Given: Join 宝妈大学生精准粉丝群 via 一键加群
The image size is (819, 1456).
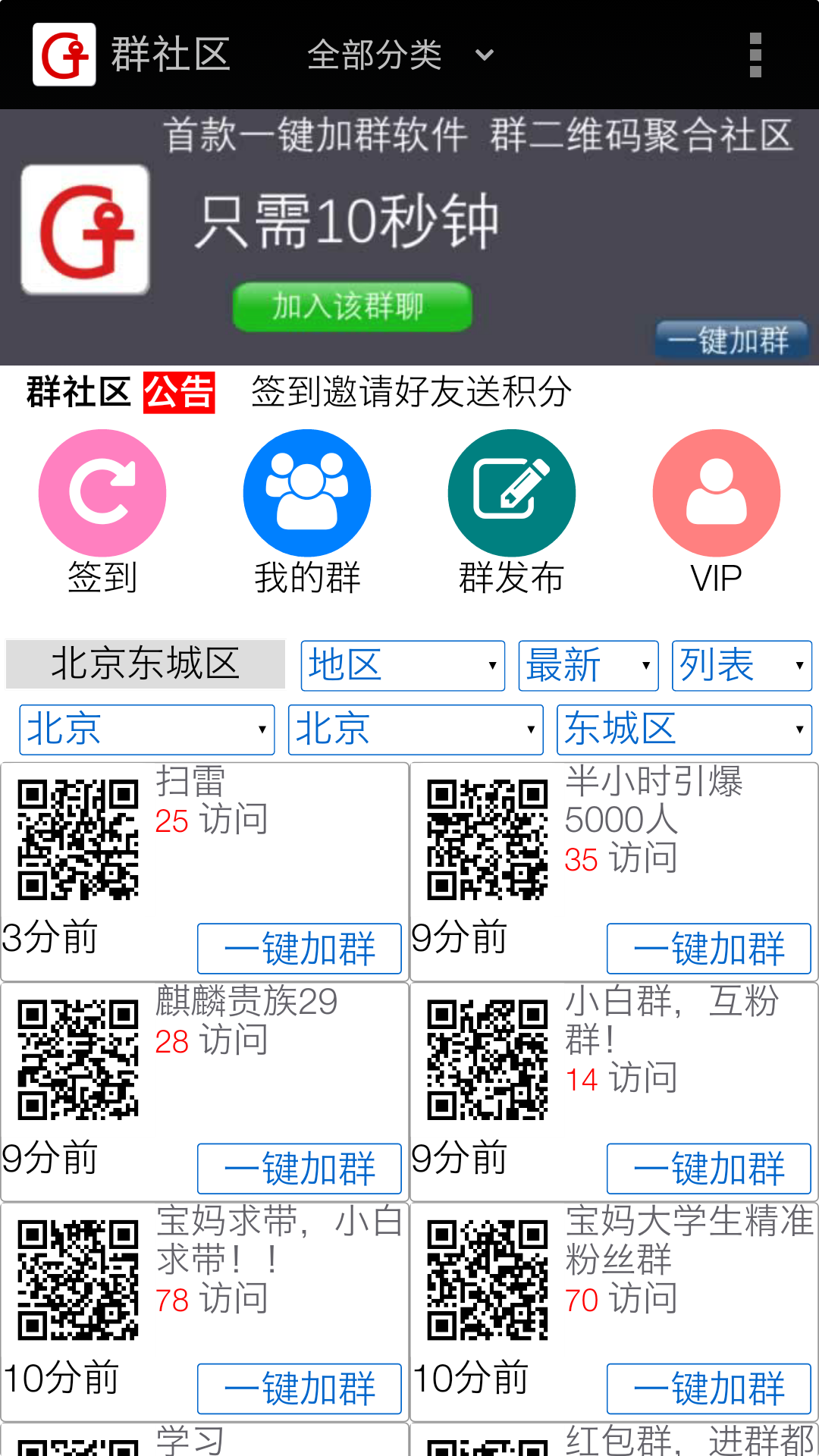Looking at the screenshot, I should [x=709, y=1389].
